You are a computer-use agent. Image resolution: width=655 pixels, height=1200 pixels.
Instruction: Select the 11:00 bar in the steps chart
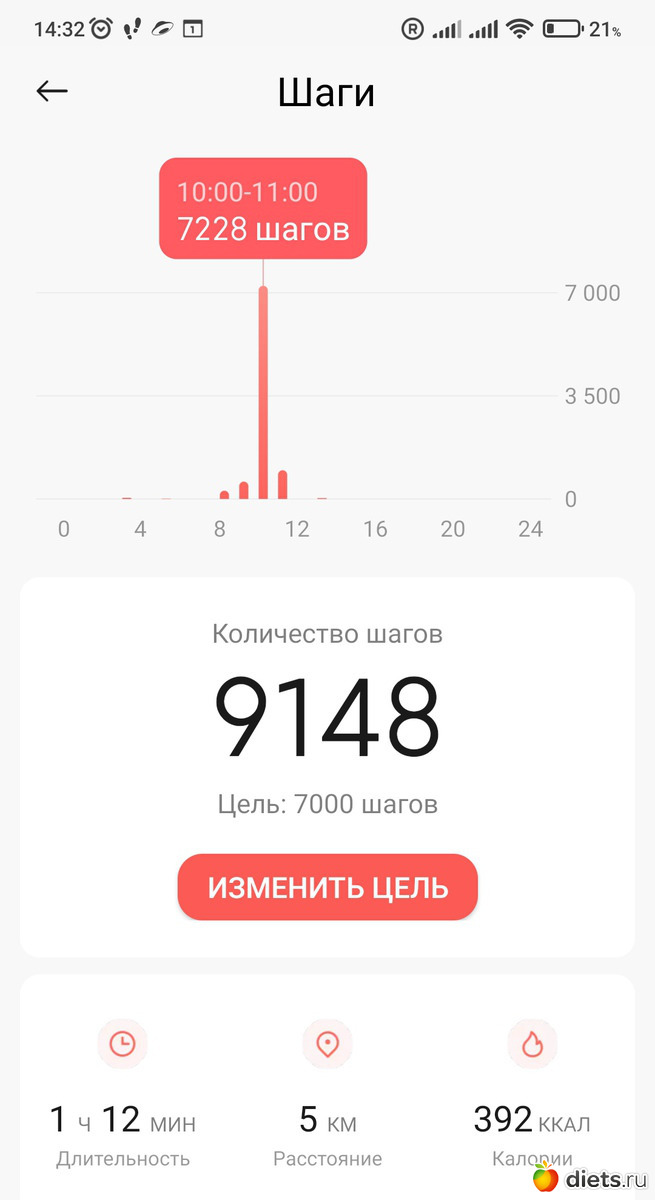pos(283,485)
